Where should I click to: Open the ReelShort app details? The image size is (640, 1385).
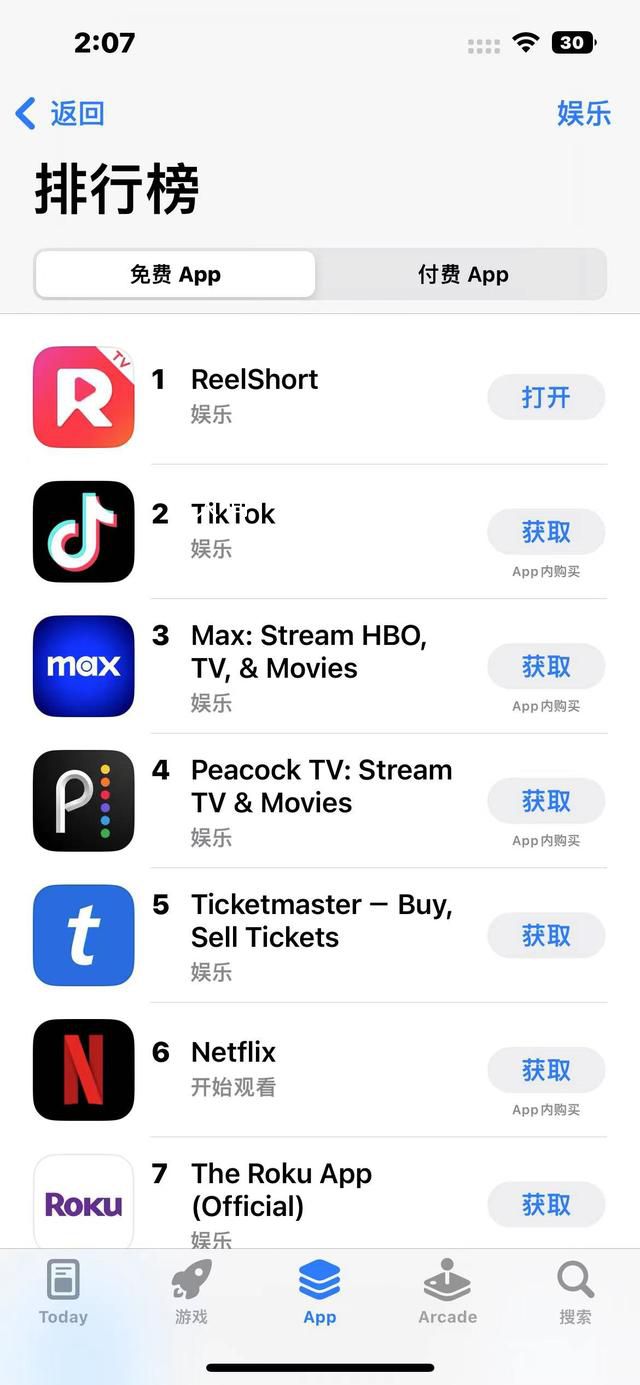[254, 380]
